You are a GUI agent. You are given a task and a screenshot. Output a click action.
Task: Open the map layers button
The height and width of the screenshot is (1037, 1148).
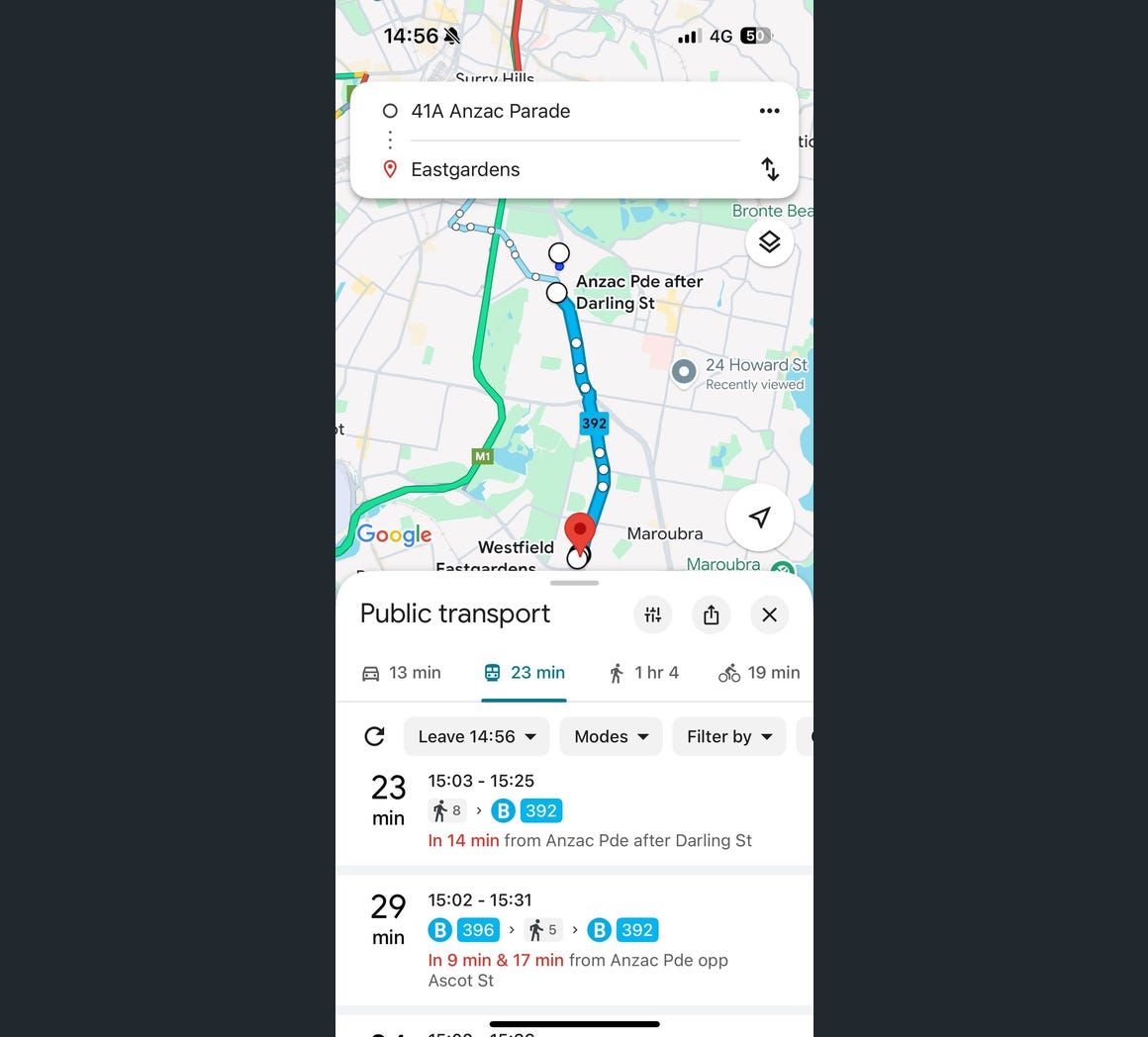769,241
